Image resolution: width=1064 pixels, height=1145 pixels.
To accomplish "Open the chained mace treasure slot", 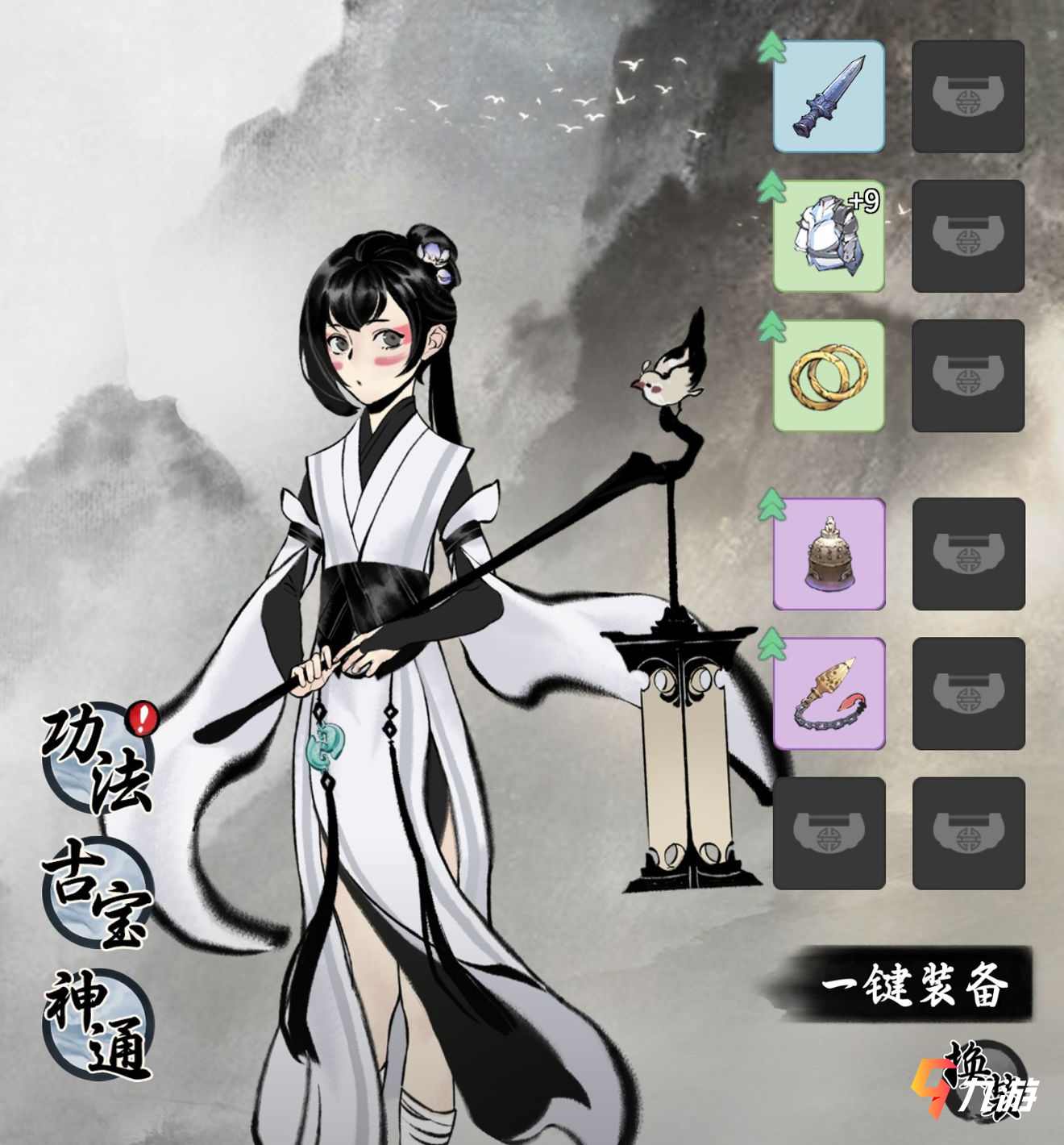I will (829, 693).
